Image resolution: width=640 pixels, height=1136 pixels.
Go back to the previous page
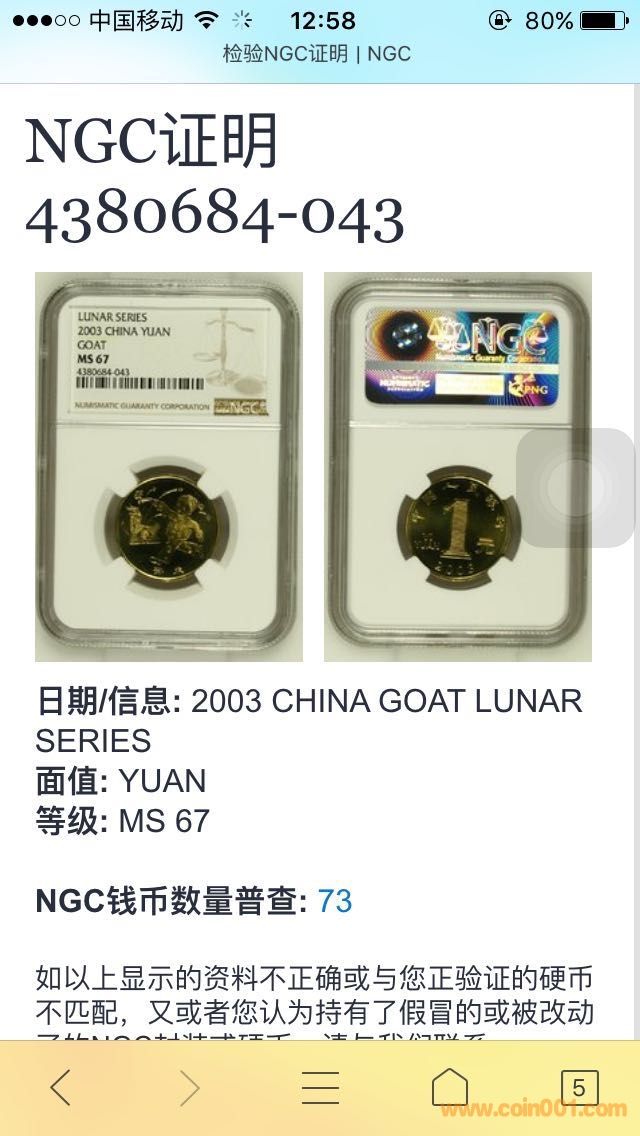[60, 1087]
